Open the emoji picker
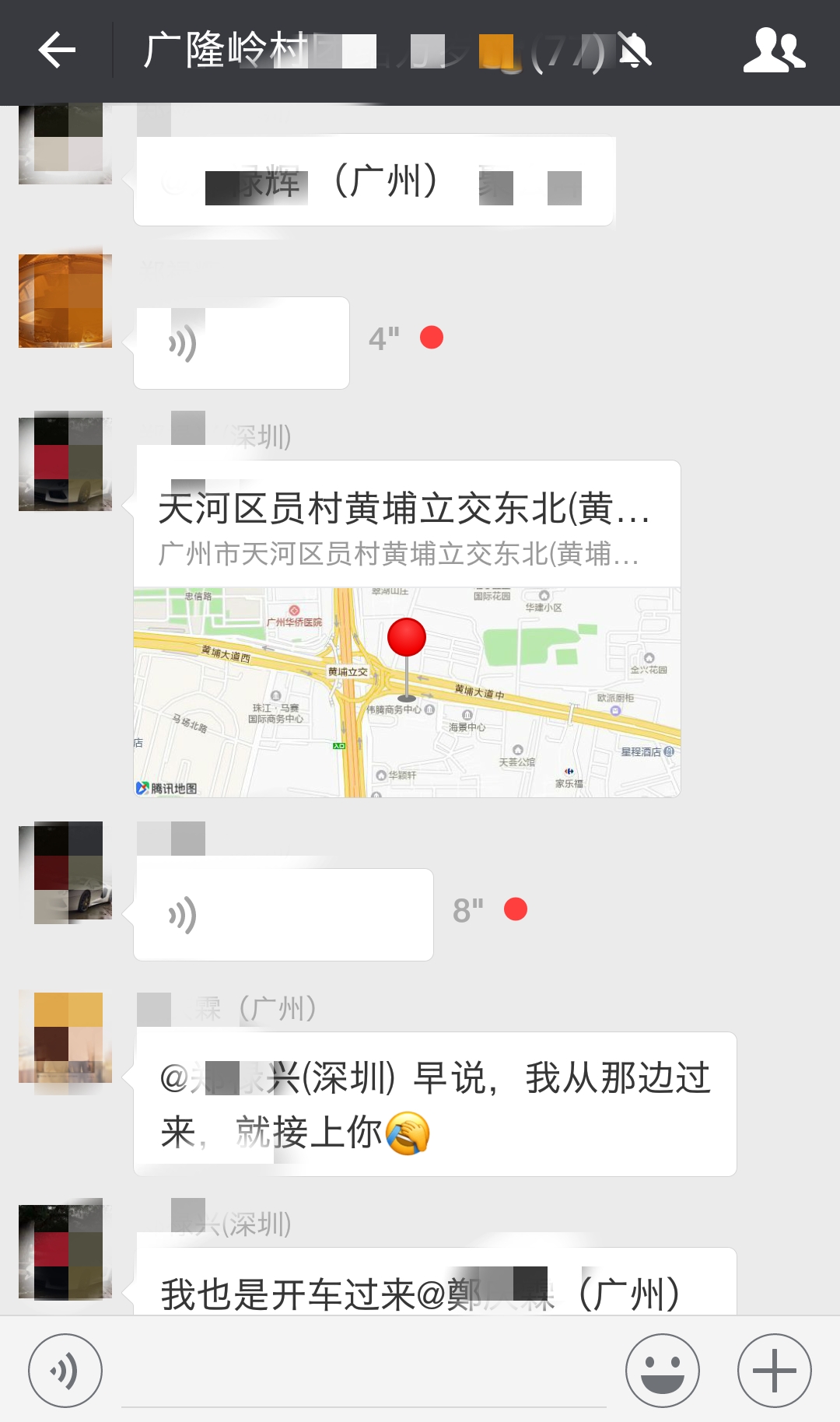Viewport: 840px width, 1422px height. [663, 1371]
